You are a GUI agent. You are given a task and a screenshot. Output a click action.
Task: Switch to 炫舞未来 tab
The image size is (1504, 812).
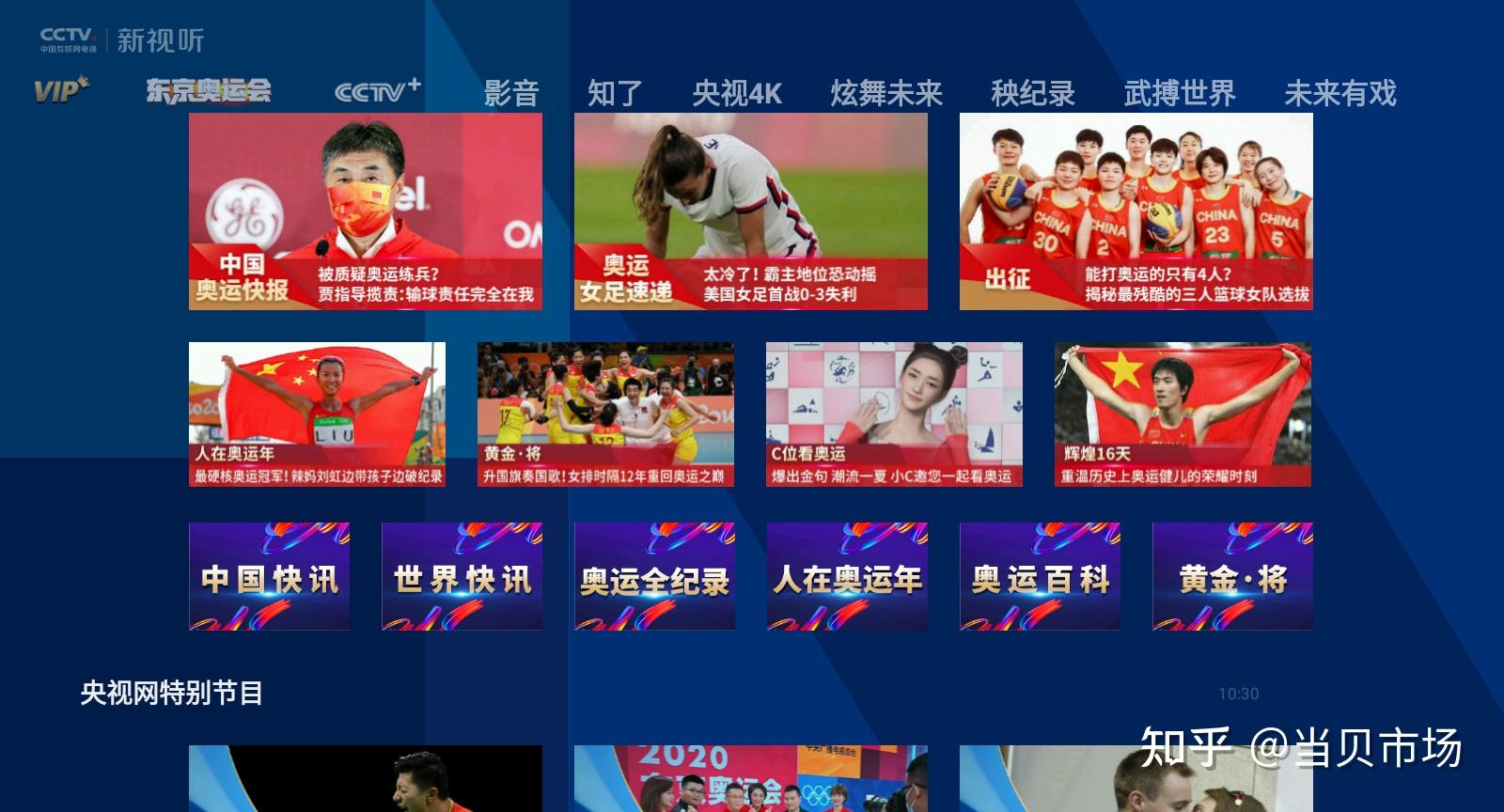click(885, 93)
